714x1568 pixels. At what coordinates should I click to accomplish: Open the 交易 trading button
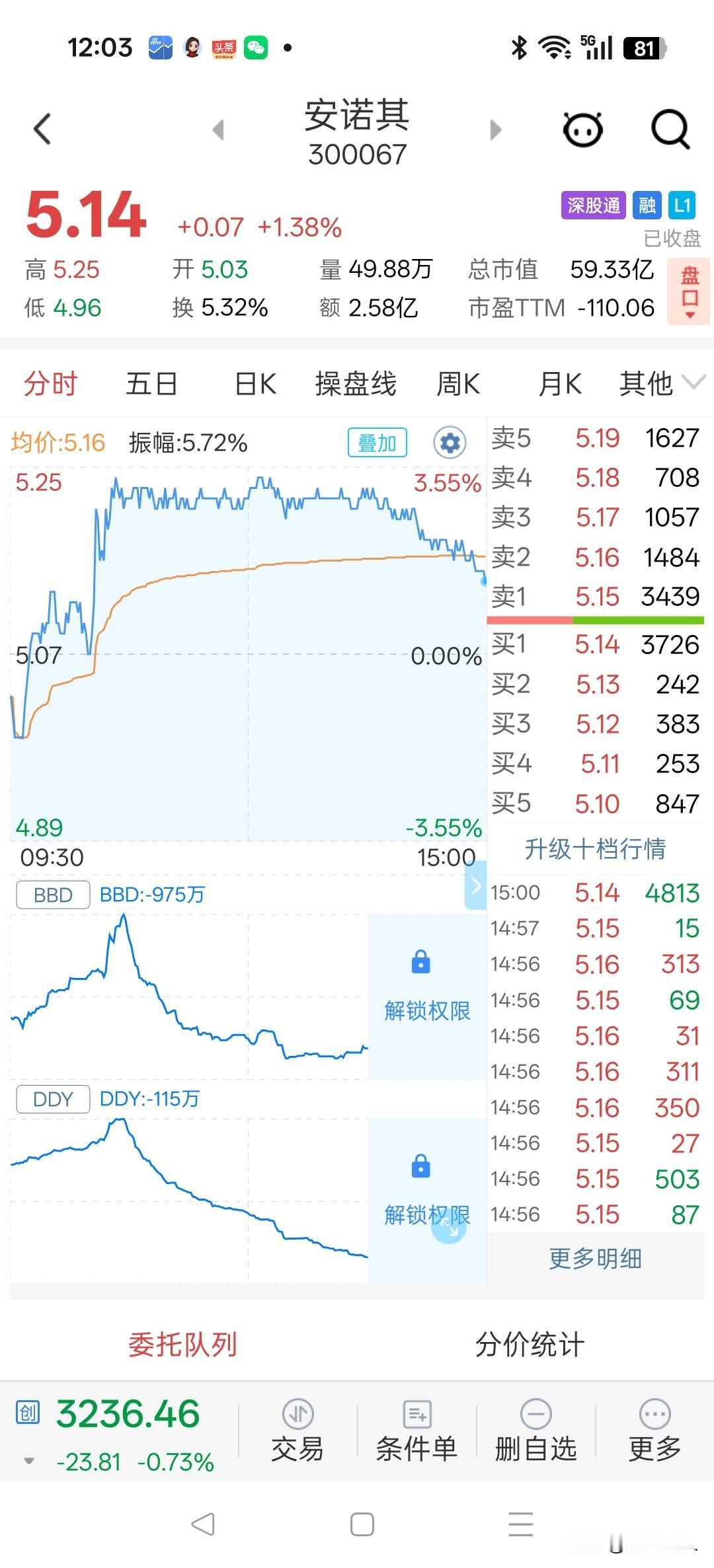point(297,1432)
